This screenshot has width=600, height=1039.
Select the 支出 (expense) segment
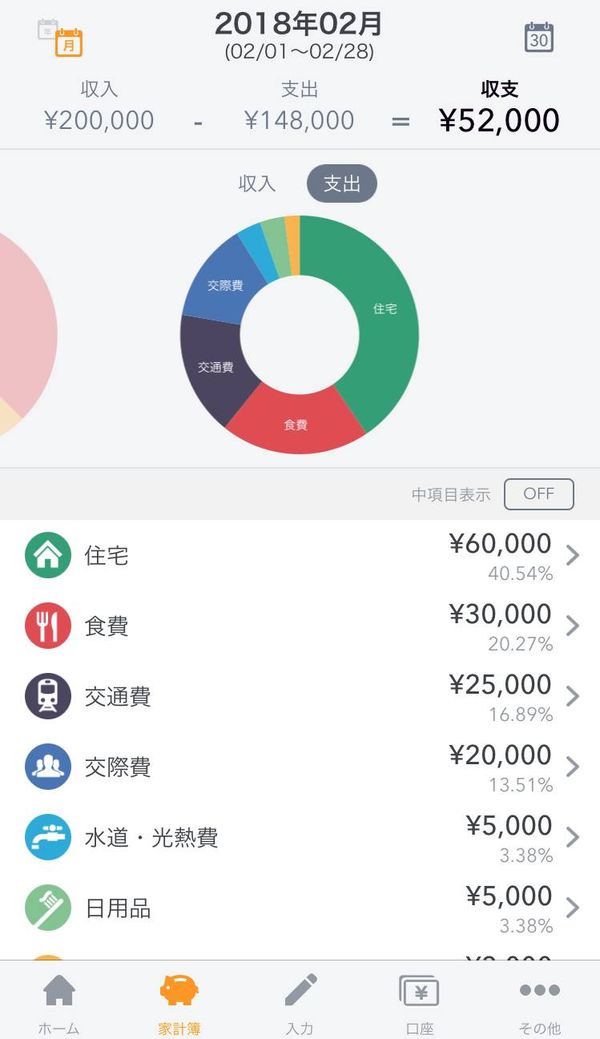[x=341, y=184]
